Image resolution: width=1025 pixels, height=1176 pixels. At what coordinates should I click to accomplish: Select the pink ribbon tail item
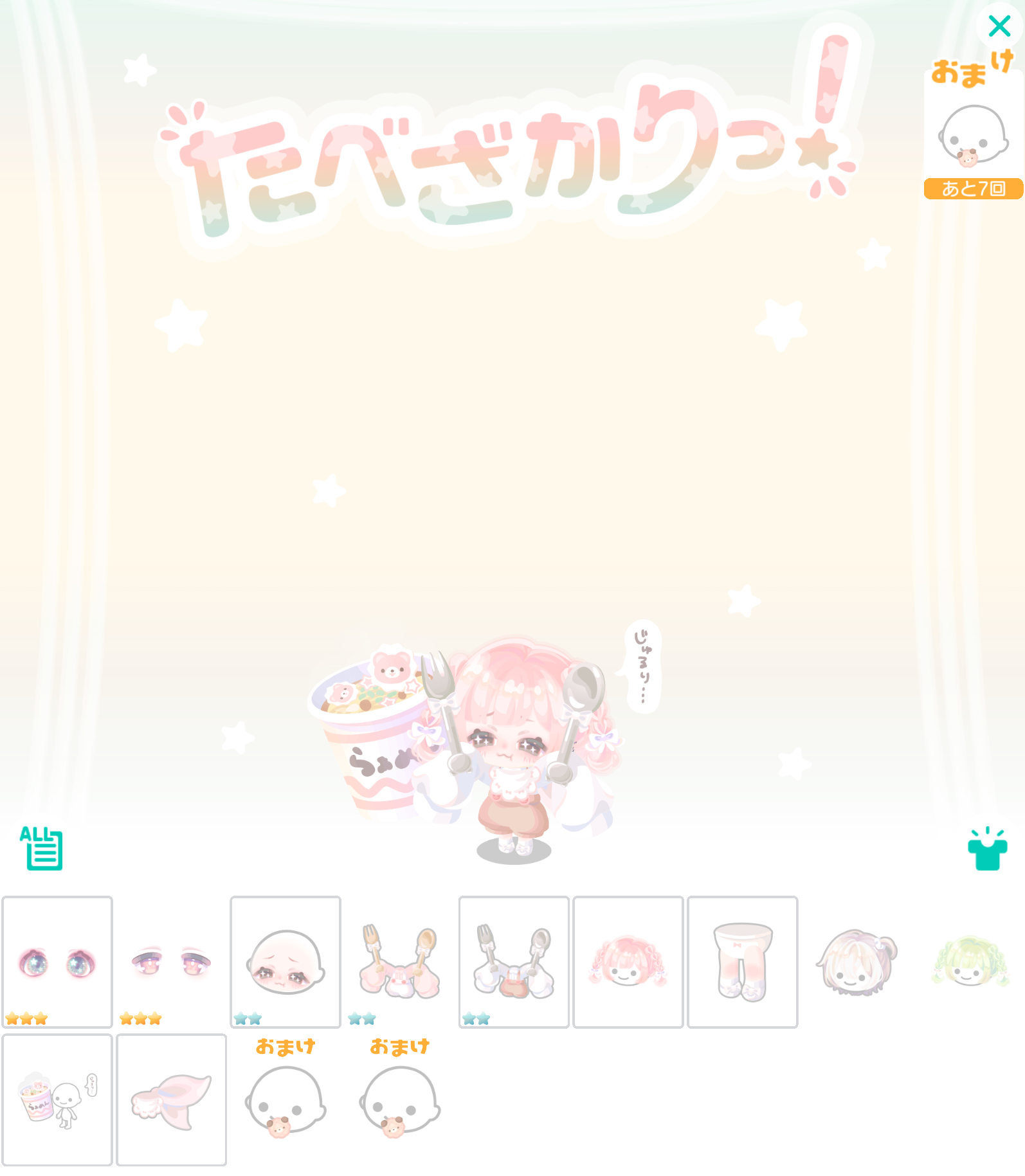[171, 1099]
